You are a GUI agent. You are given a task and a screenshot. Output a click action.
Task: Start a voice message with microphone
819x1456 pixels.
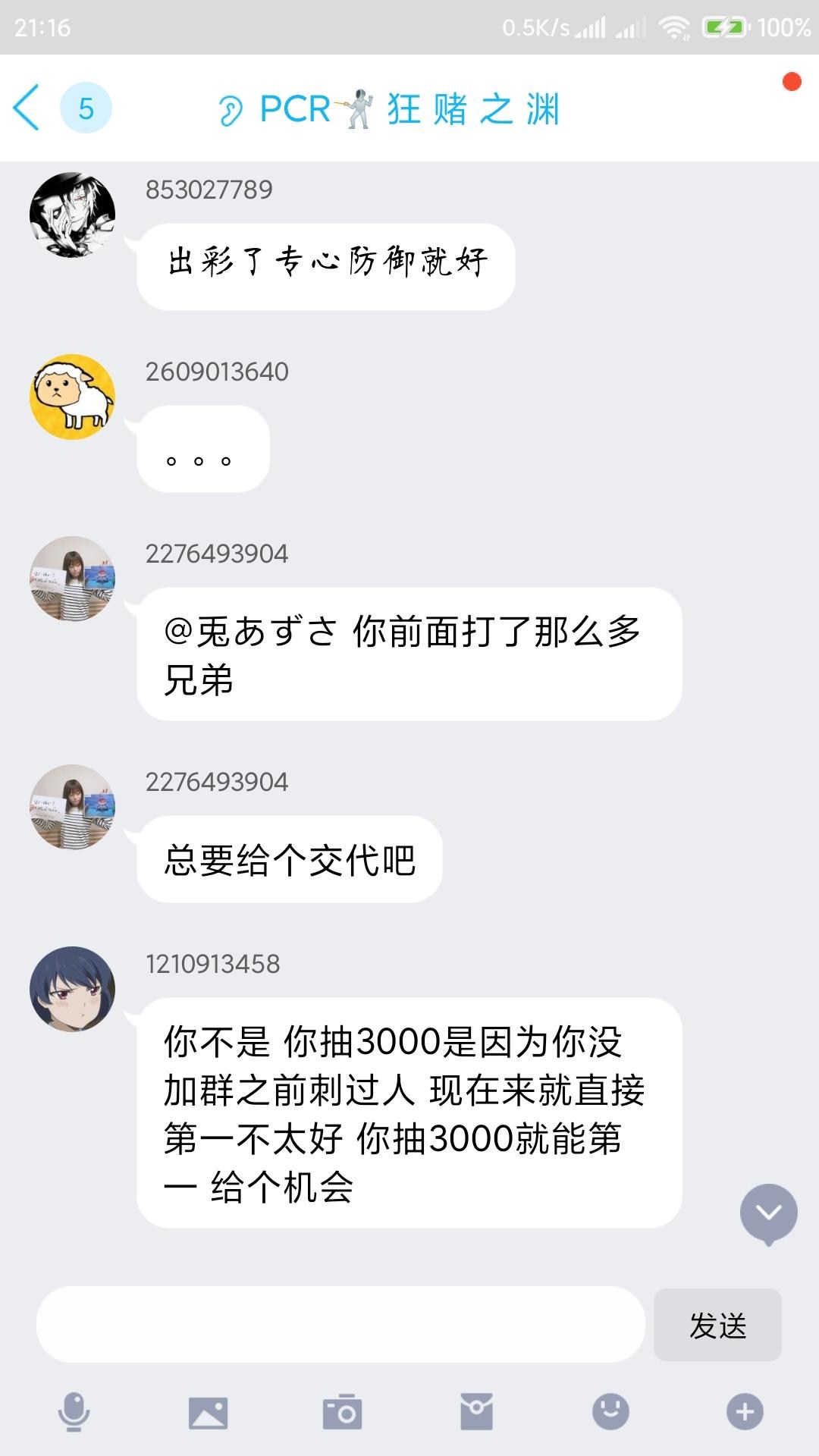coord(74,1412)
